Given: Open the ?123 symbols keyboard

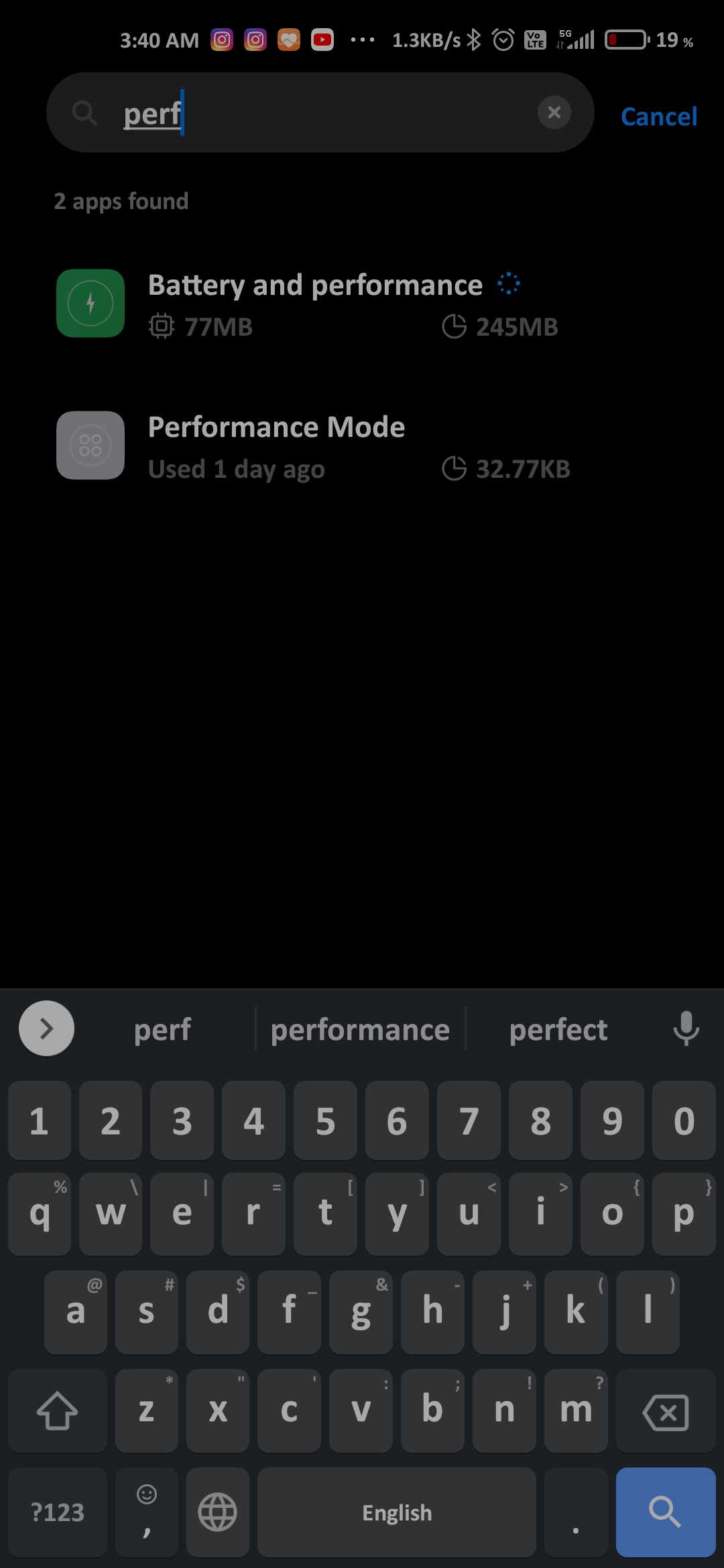Looking at the screenshot, I should (x=58, y=1512).
